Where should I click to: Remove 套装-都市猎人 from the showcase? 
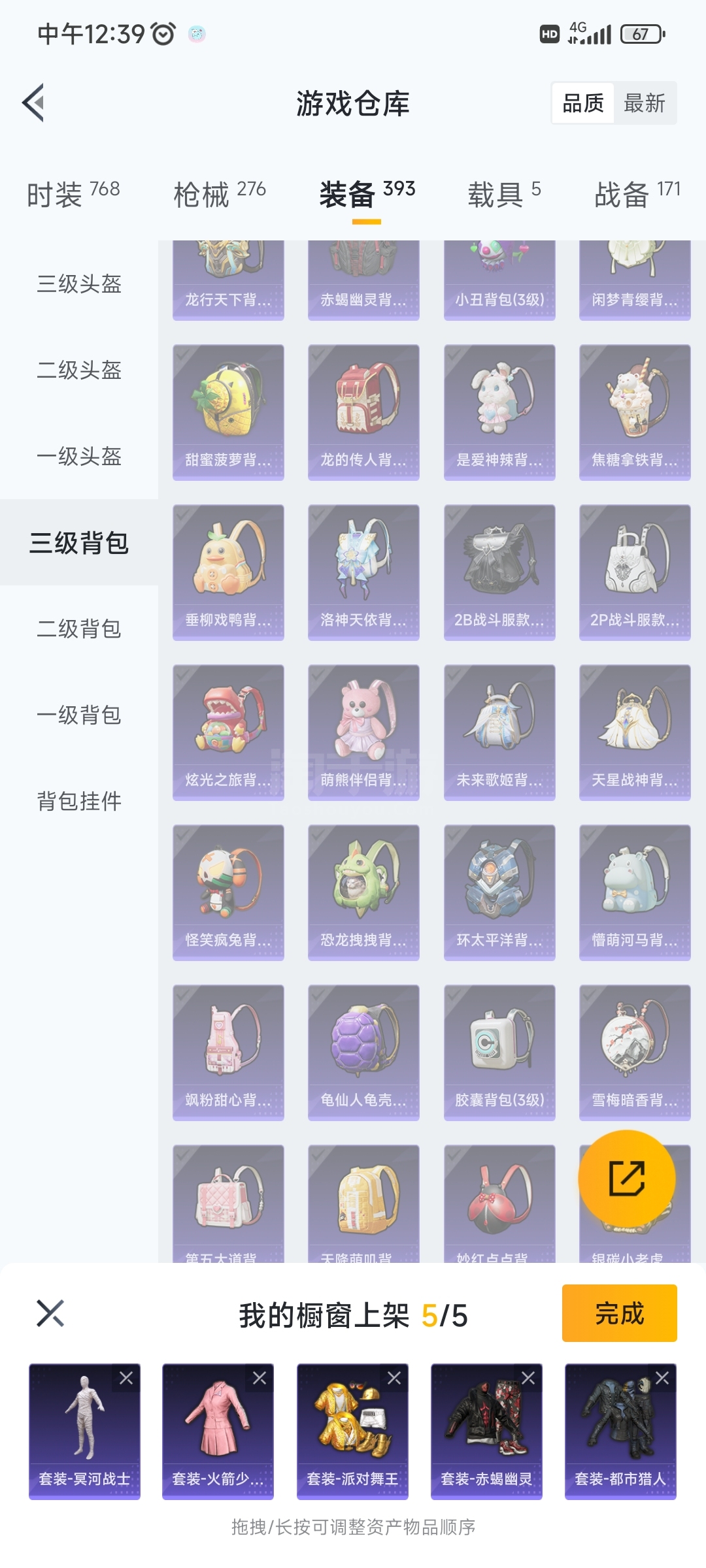(x=662, y=1378)
